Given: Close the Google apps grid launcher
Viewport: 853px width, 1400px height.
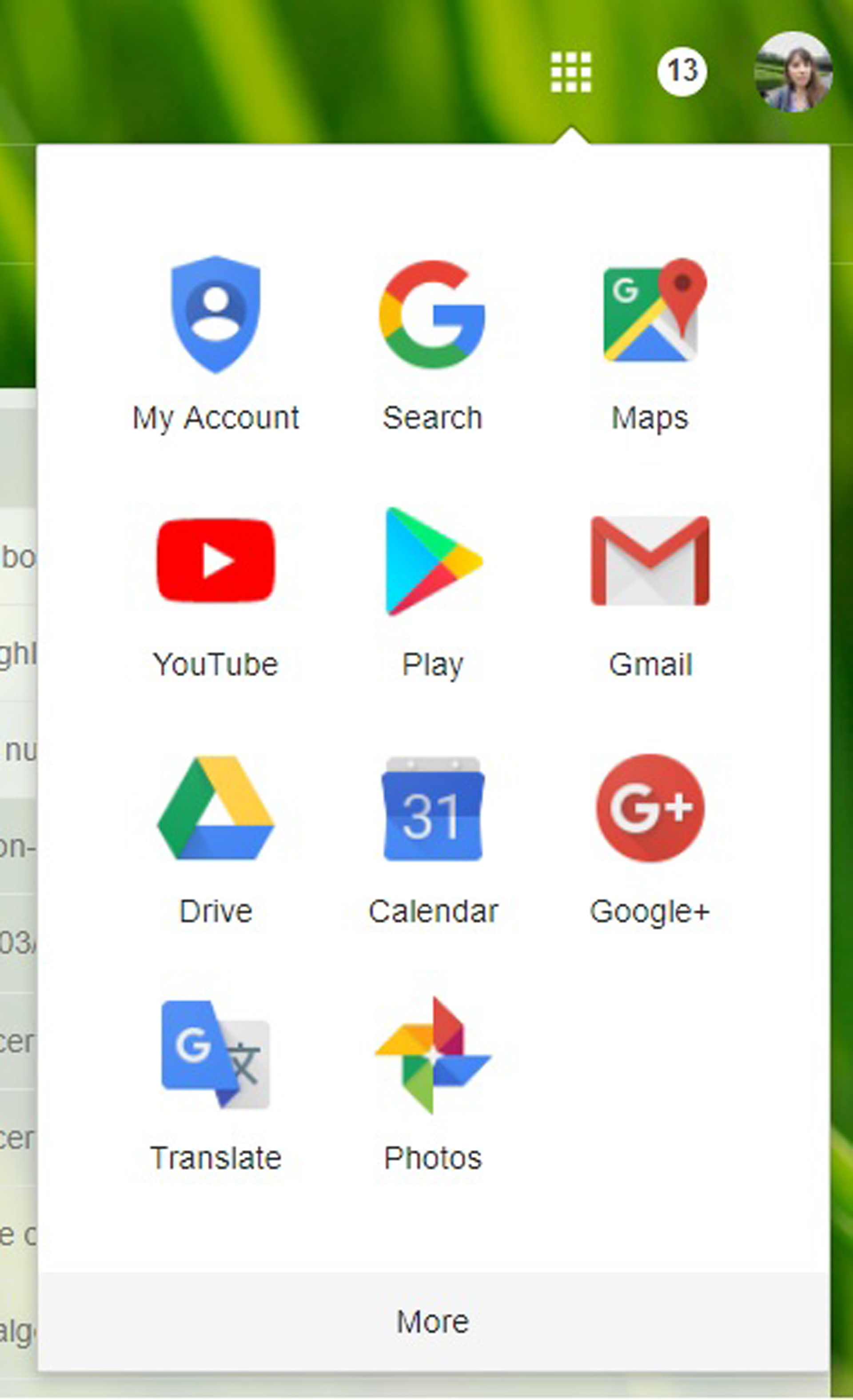Looking at the screenshot, I should (x=571, y=72).
